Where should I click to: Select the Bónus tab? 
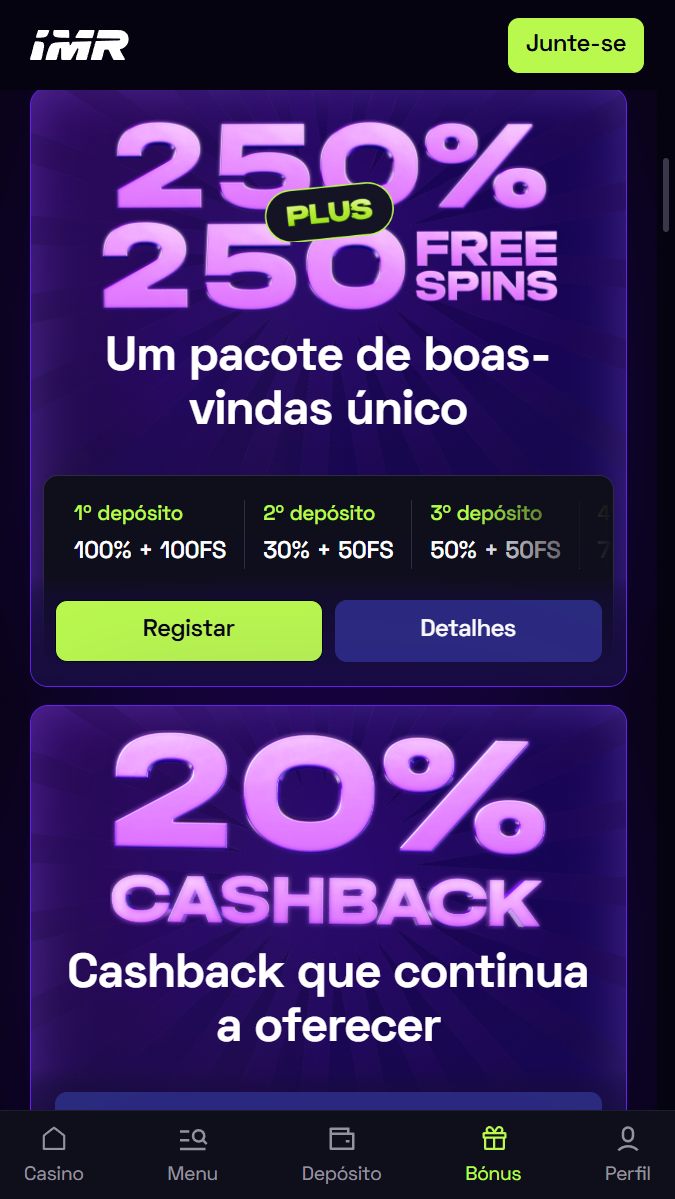click(494, 1153)
